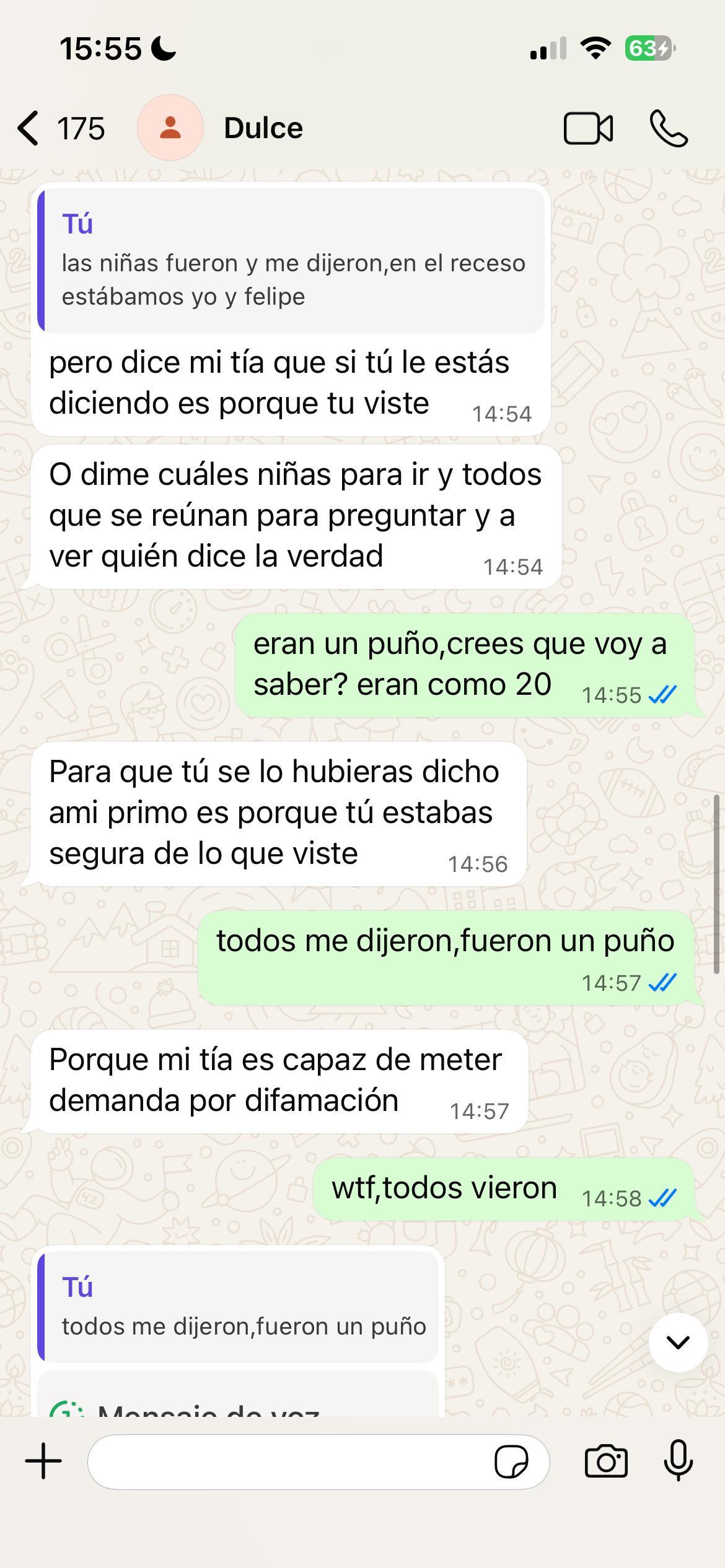Open the camera to take a photo

(x=606, y=1461)
